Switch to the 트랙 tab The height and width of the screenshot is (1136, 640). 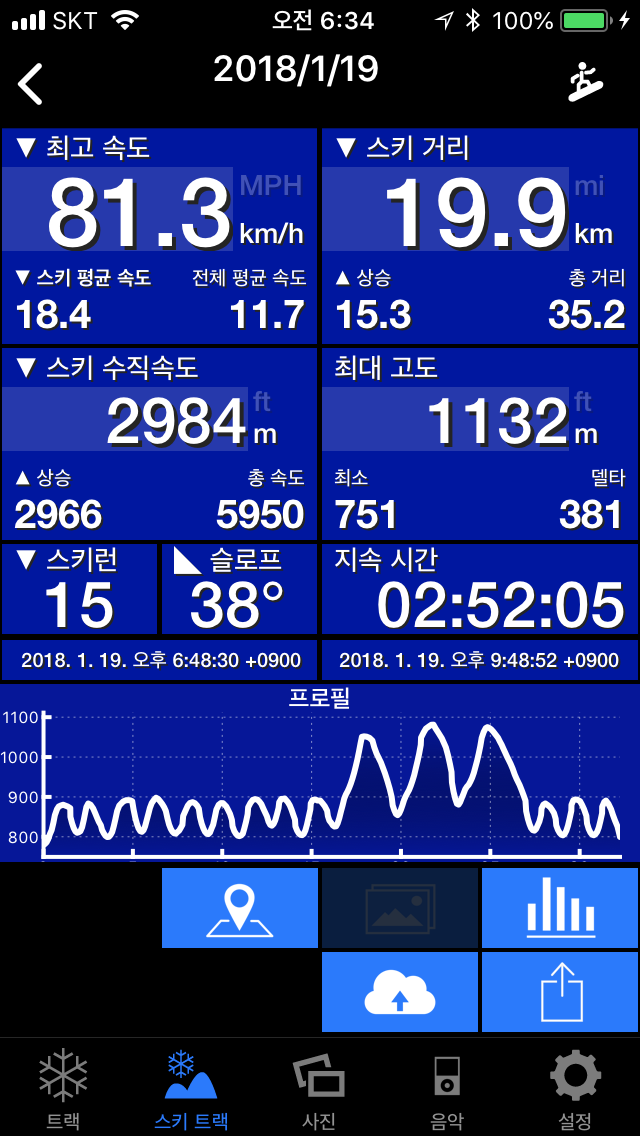(x=63, y=1088)
